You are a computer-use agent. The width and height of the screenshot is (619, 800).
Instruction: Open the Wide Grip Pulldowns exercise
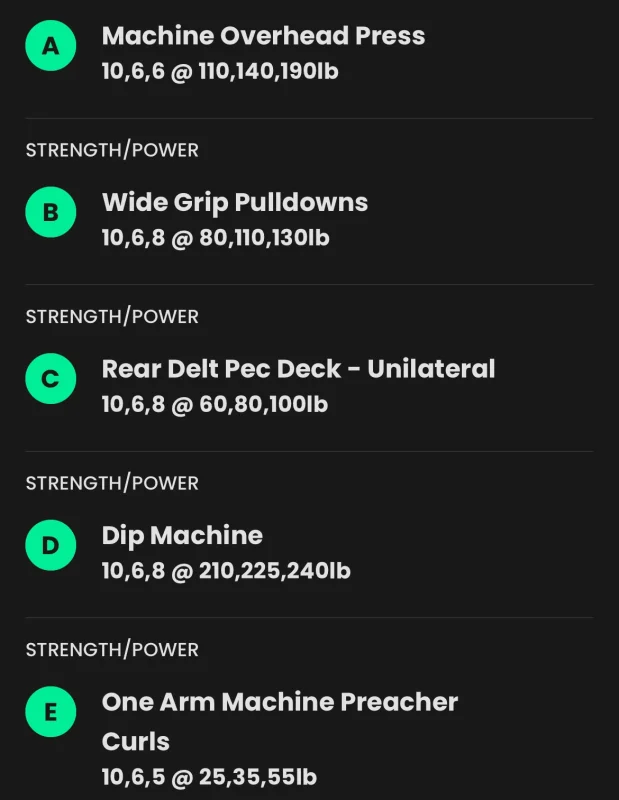(235, 203)
